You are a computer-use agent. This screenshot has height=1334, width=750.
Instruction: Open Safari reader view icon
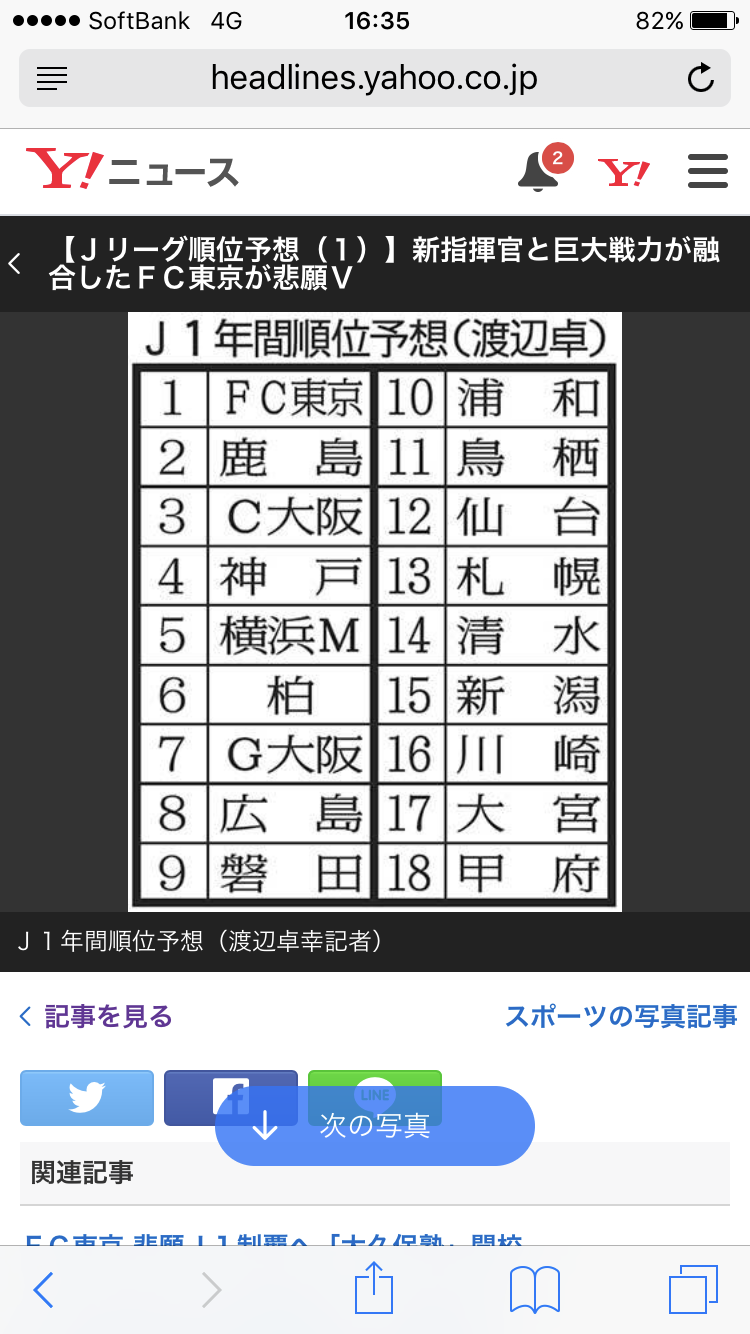(x=52, y=78)
